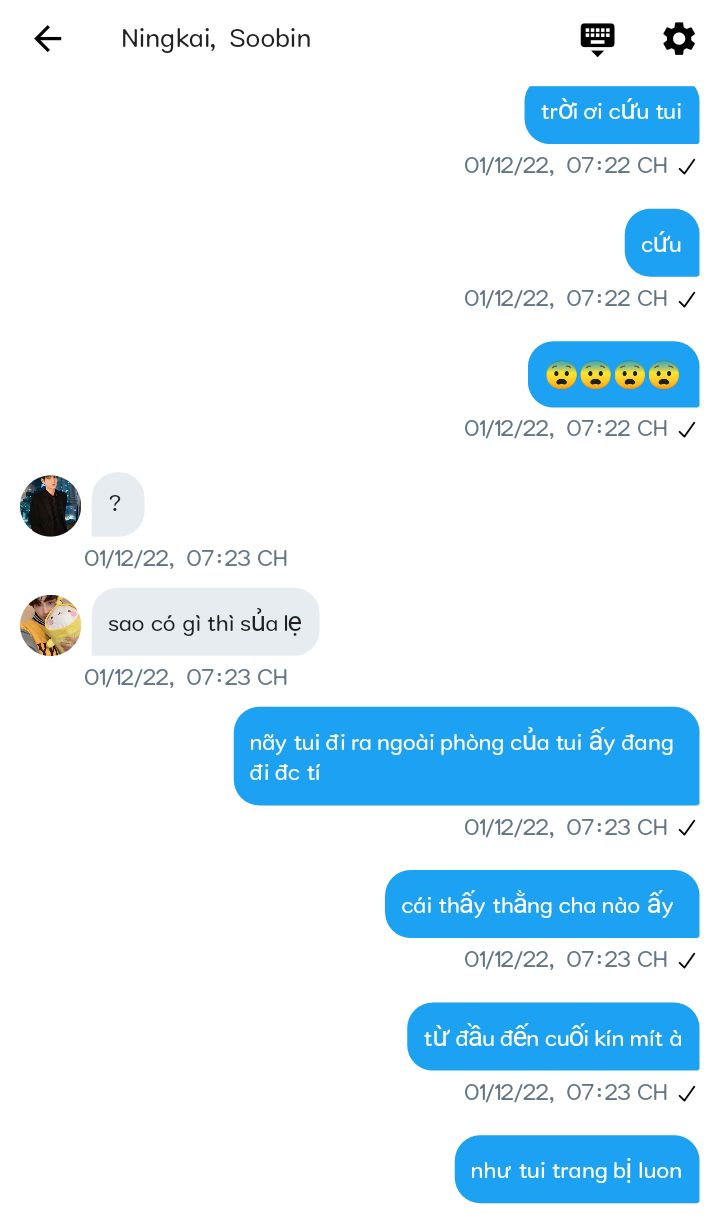The image size is (720, 1215).
Task: Go back using the arrow icon
Action: [47, 39]
